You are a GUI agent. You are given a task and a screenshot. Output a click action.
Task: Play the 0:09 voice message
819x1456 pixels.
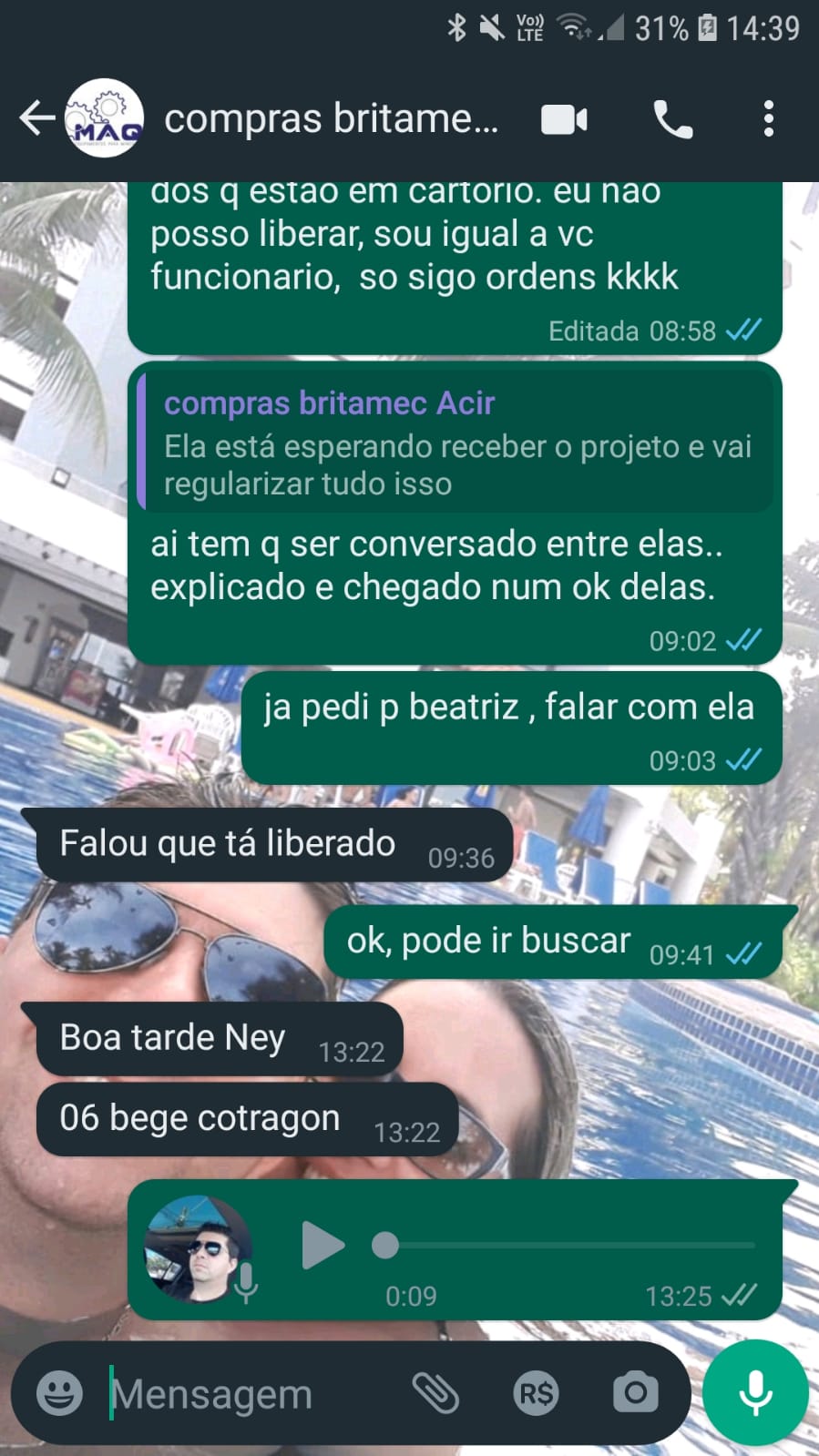pyautogui.click(x=322, y=1245)
